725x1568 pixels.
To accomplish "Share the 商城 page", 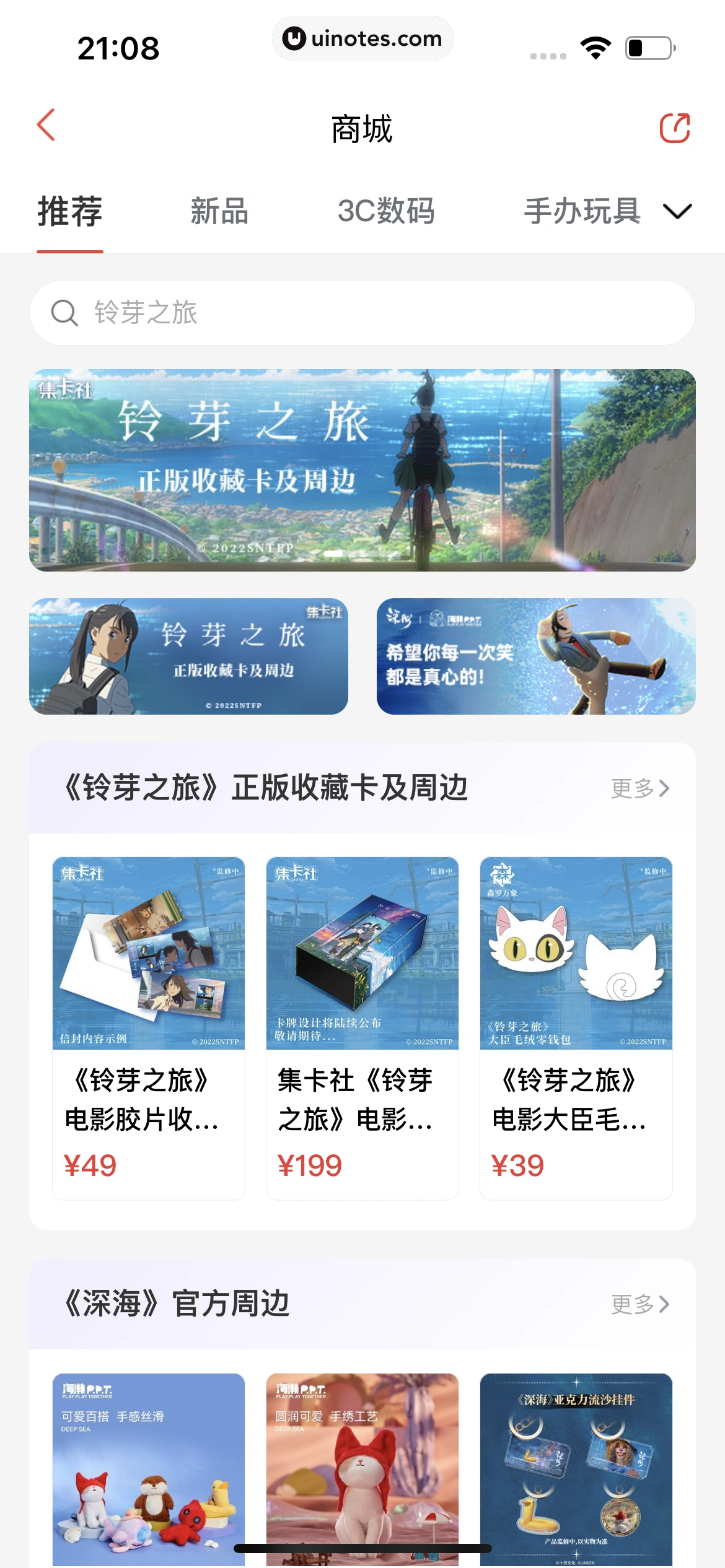I will click(674, 128).
